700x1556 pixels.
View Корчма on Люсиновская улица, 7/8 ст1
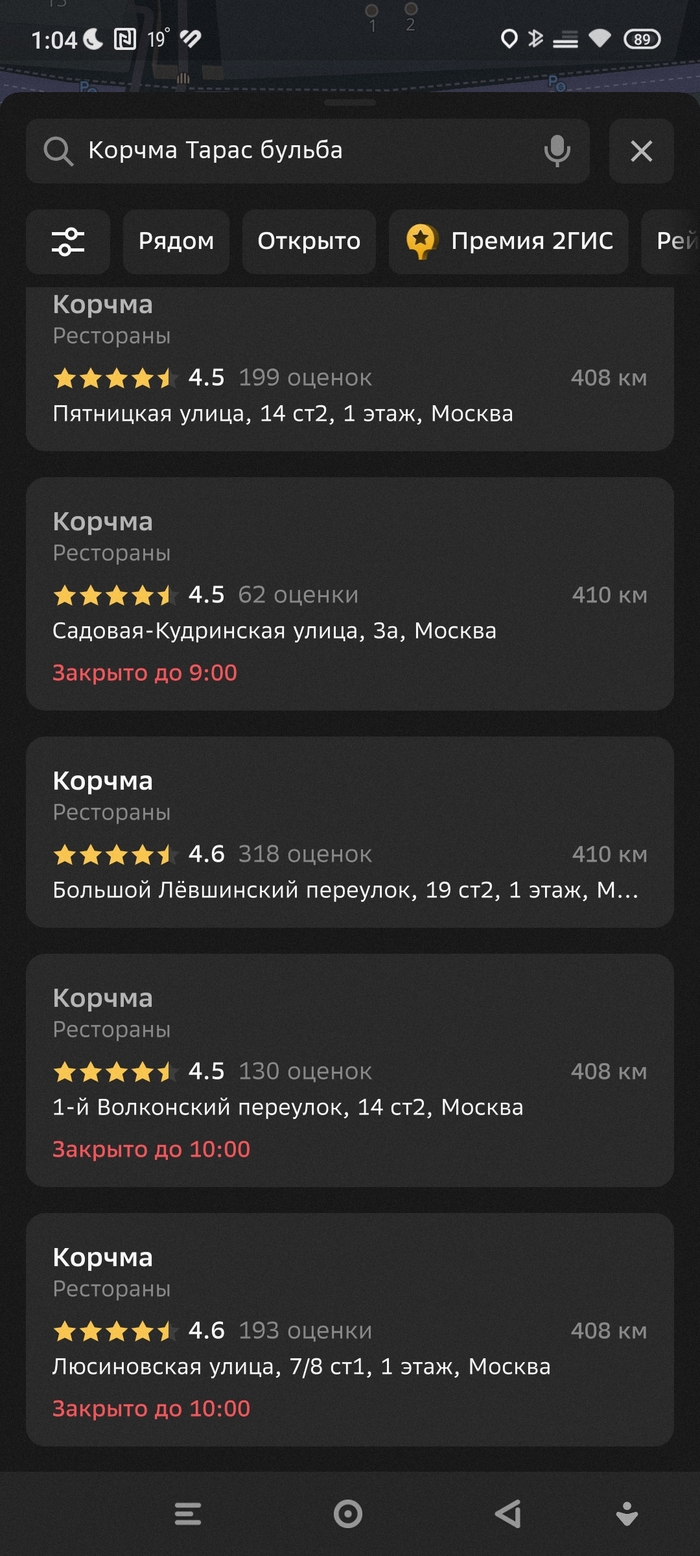point(349,1328)
